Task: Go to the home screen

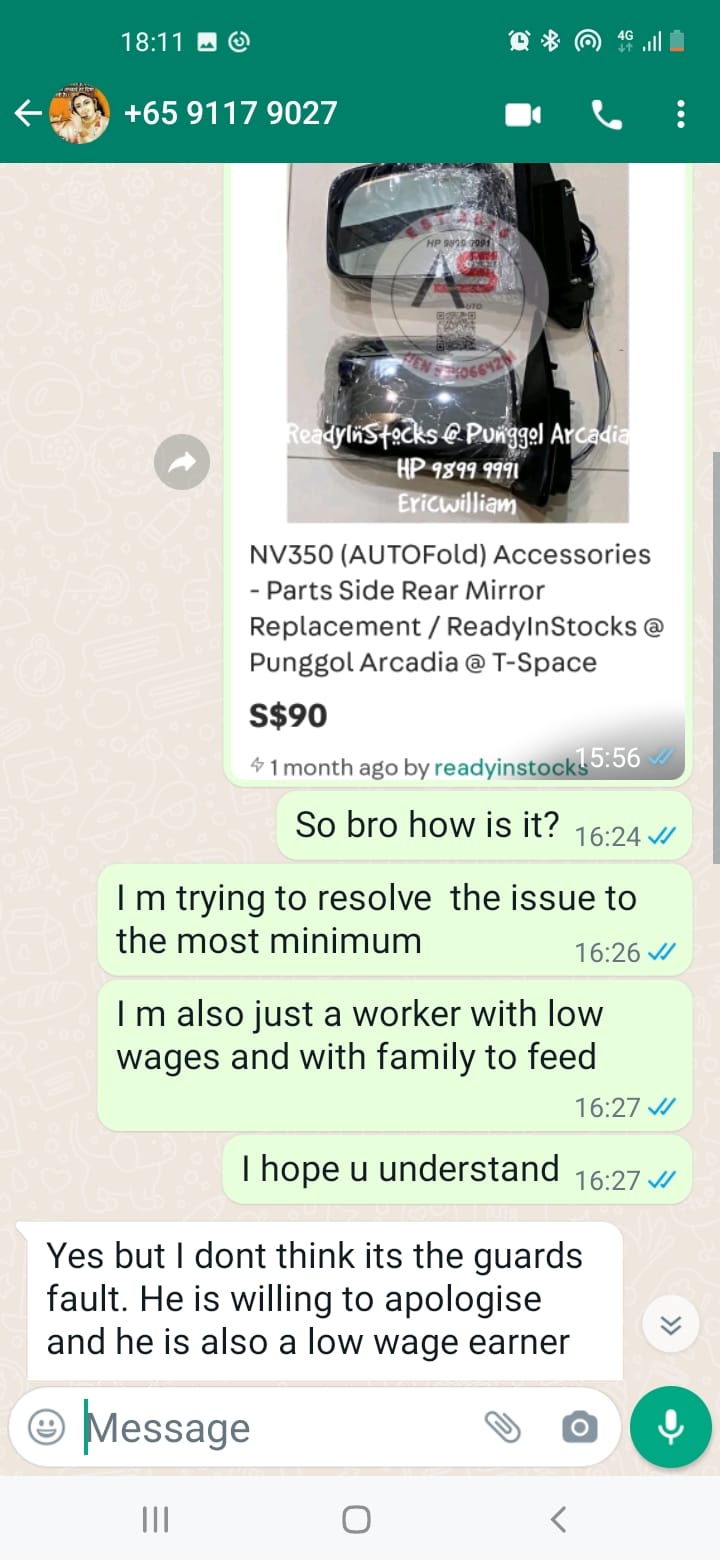Action: pos(356,1520)
